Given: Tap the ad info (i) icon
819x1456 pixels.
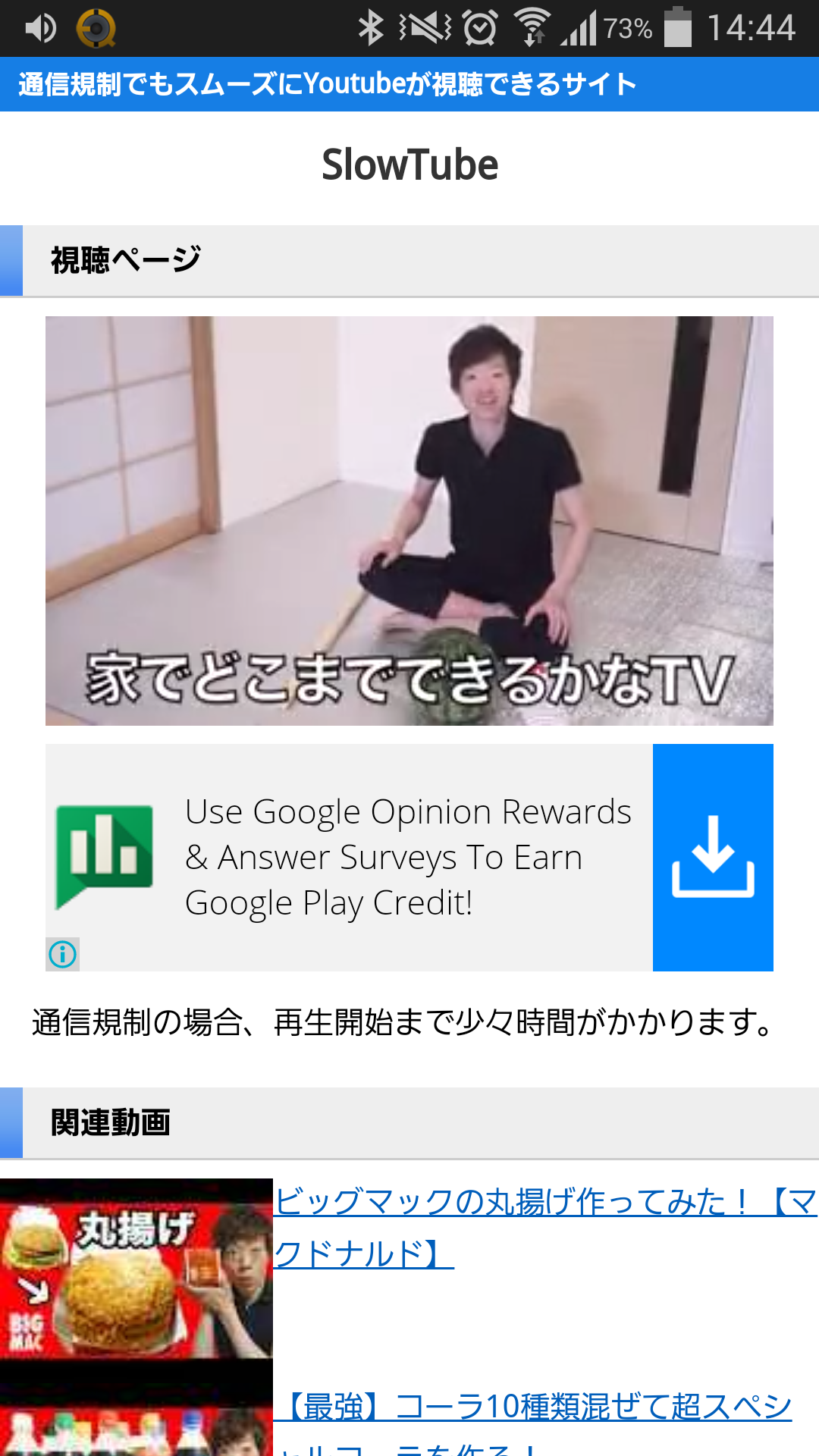Looking at the screenshot, I should point(62,955).
